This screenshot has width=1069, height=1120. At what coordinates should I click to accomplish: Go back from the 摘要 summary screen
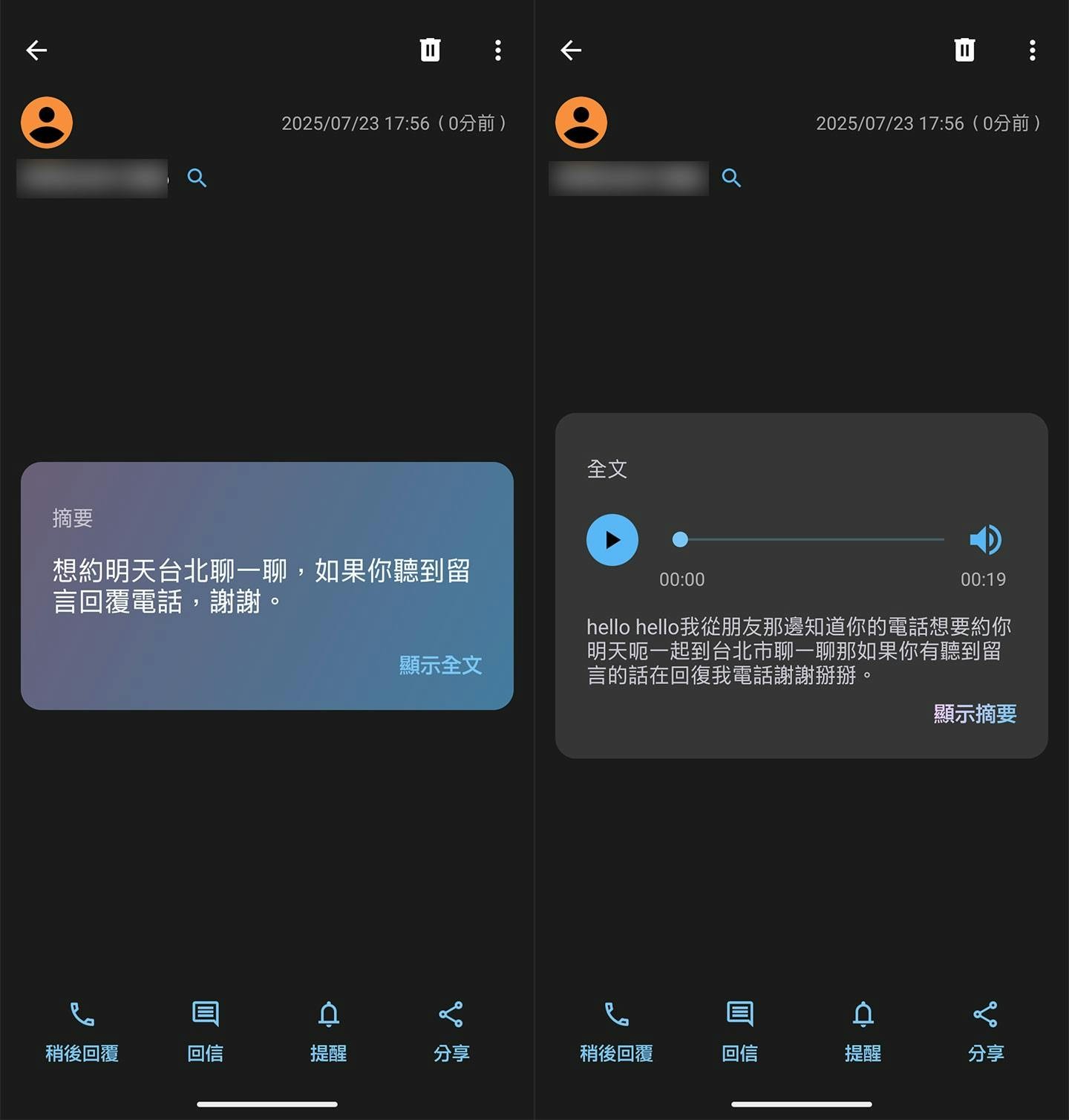pyautogui.click(x=36, y=50)
